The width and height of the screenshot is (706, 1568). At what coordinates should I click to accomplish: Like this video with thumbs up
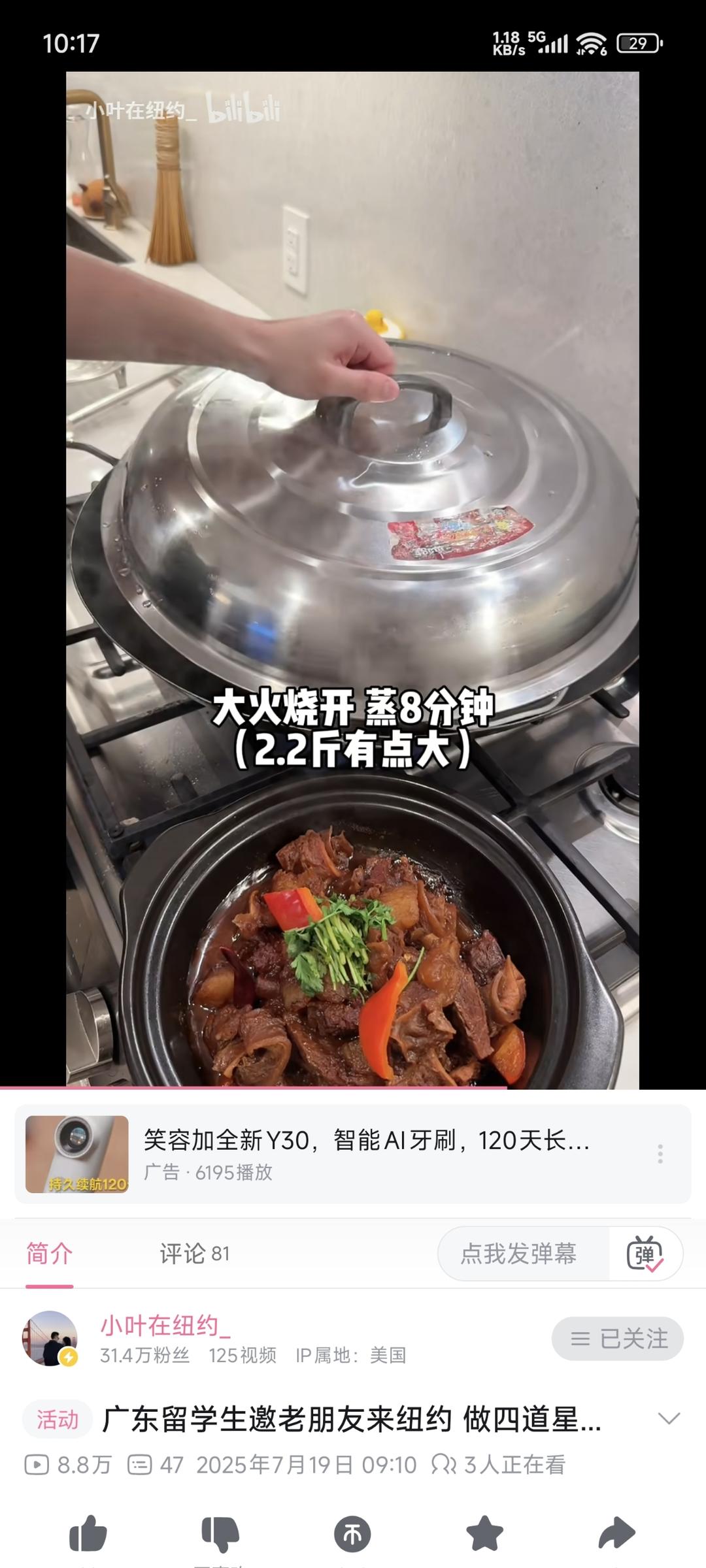point(88,1533)
